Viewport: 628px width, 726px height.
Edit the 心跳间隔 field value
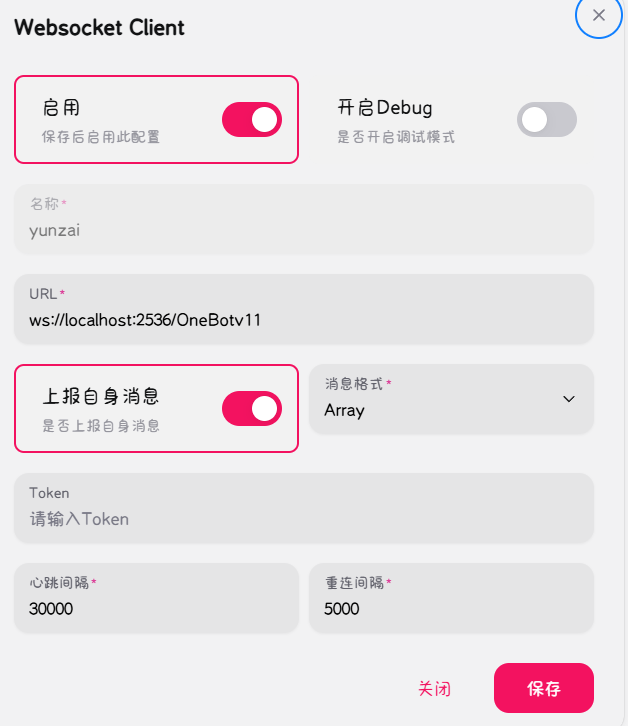(x=156, y=608)
